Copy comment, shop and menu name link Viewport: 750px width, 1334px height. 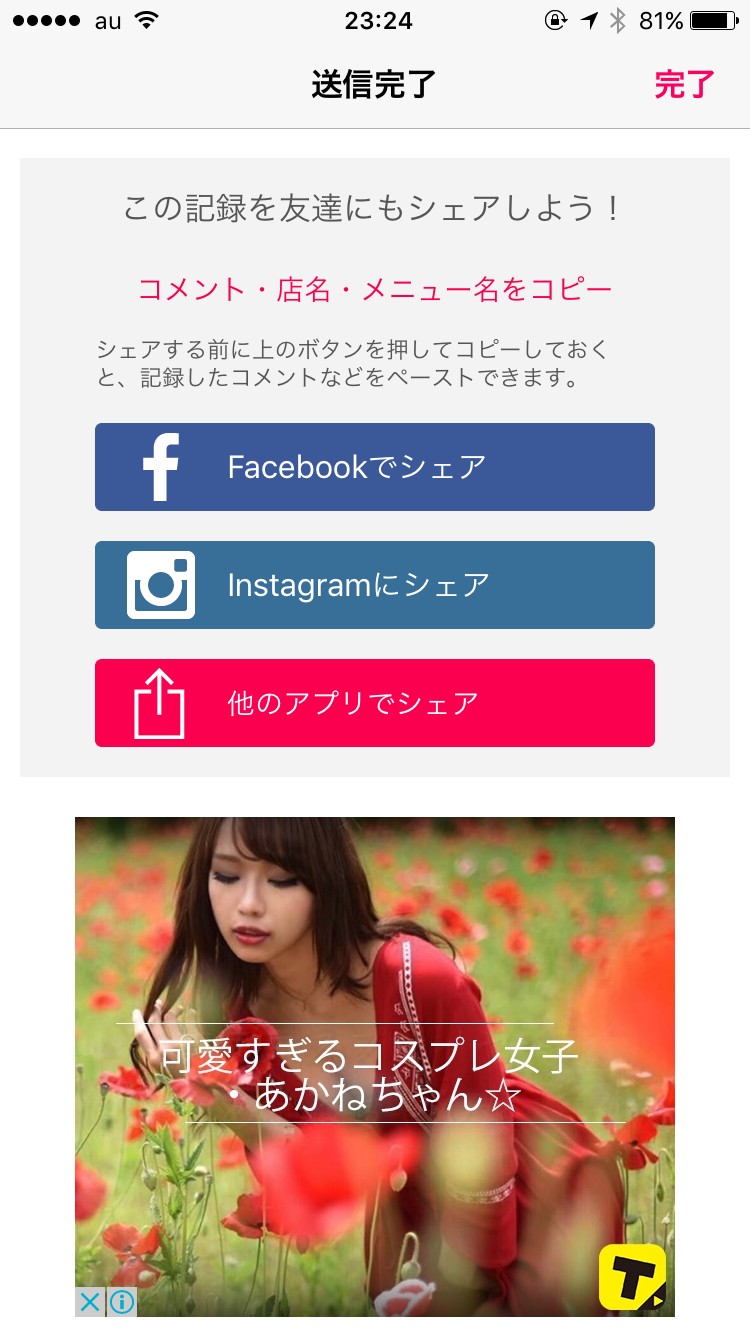point(374,290)
